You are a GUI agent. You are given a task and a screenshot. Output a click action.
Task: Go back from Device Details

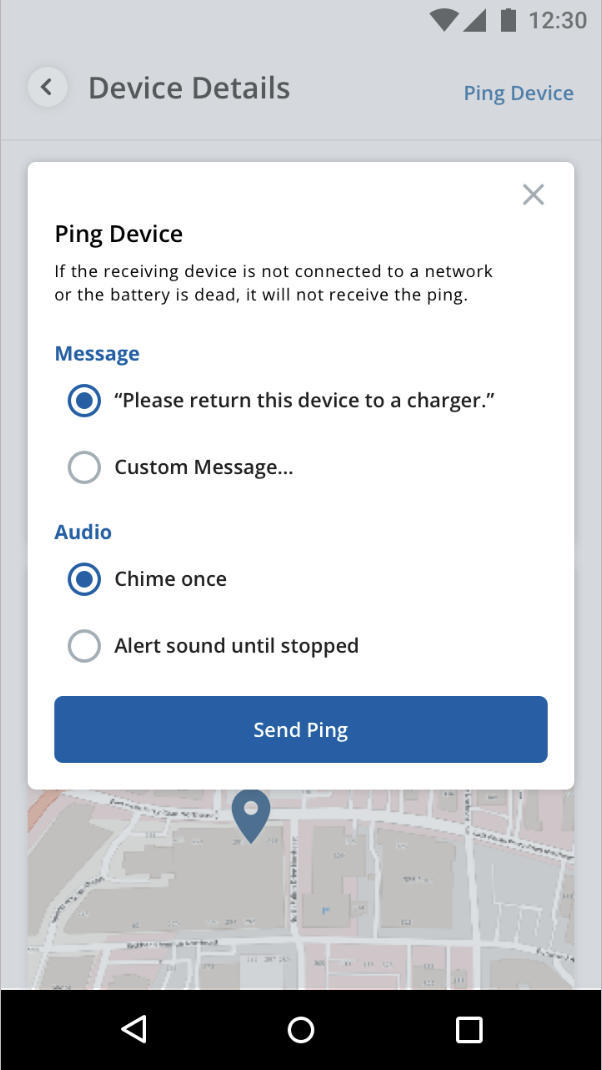(46, 88)
